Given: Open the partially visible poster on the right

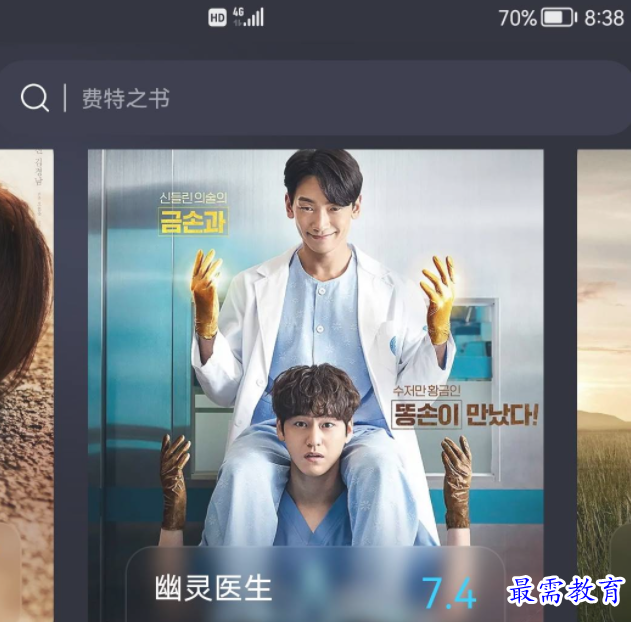Looking at the screenshot, I should click(x=604, y=380).
